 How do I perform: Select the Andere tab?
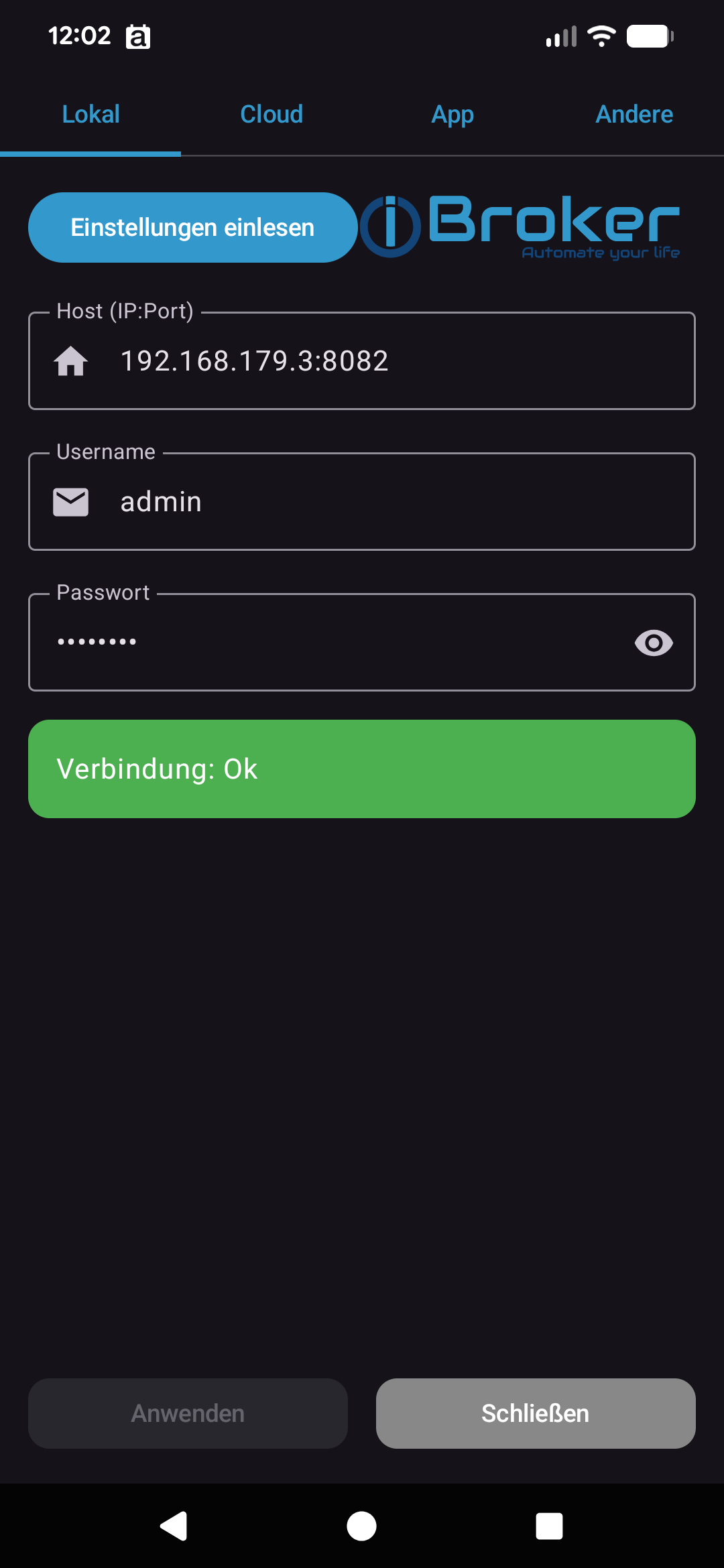633,114
